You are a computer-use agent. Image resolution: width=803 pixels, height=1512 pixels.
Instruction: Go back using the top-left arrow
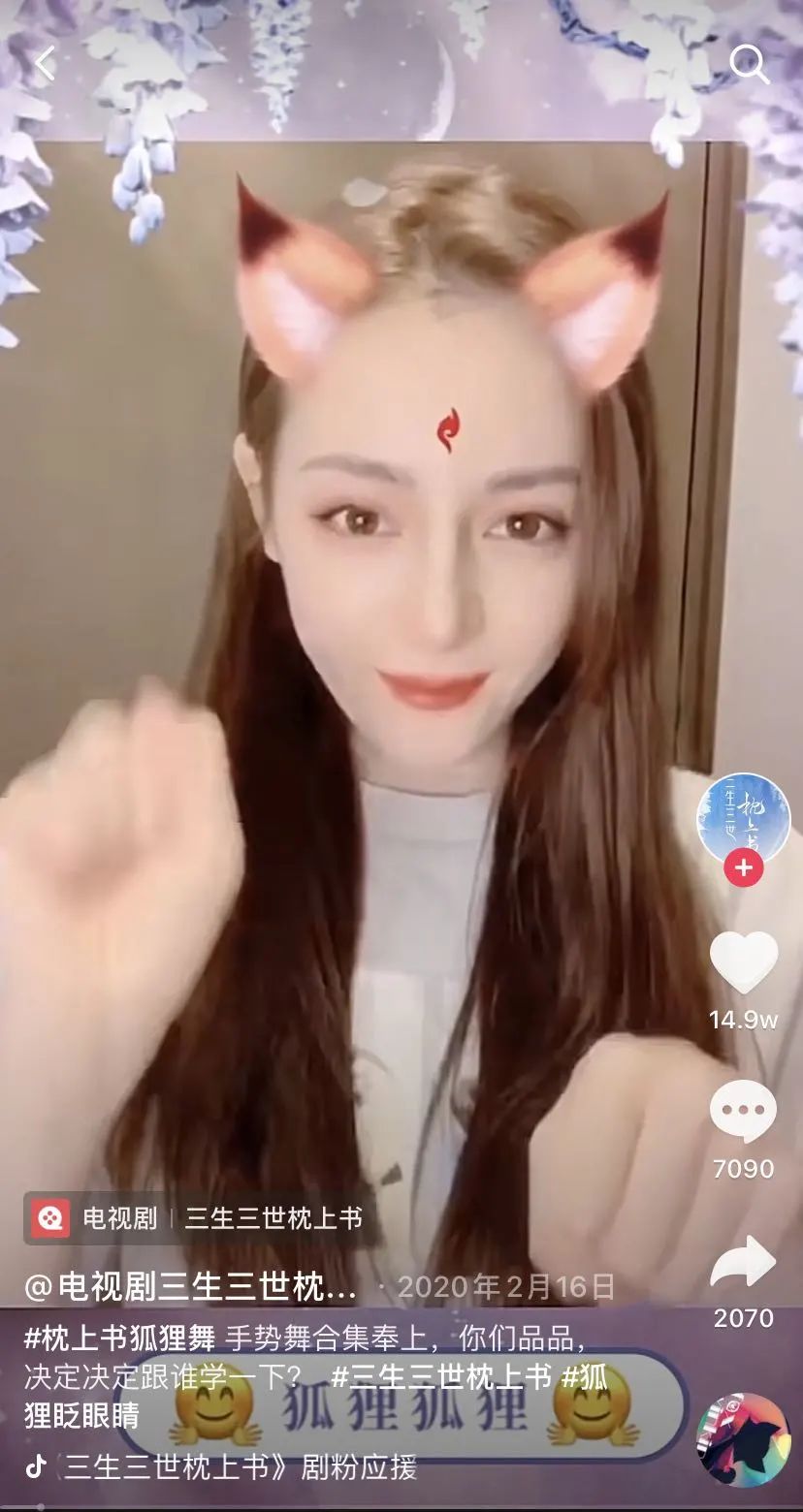45,63
